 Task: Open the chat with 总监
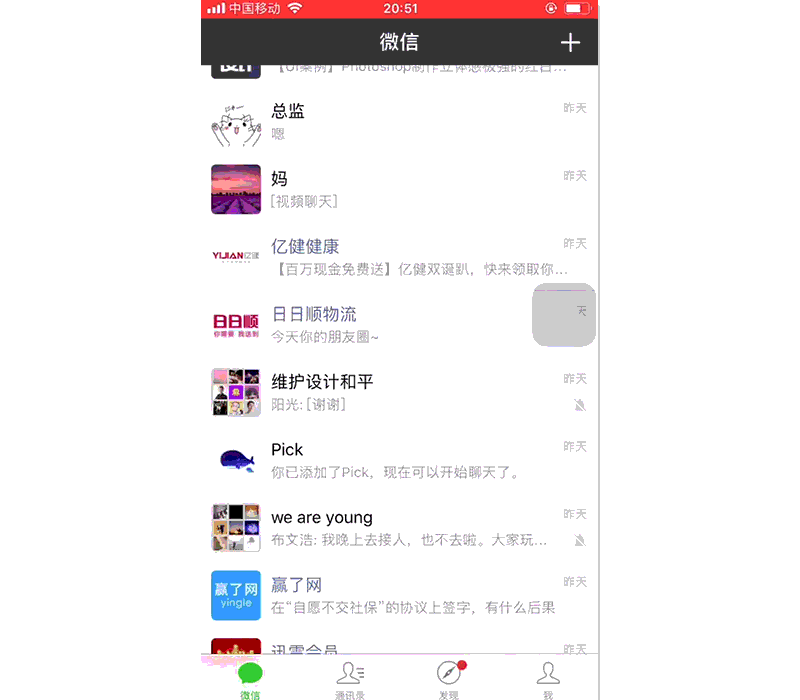(400, 121)
